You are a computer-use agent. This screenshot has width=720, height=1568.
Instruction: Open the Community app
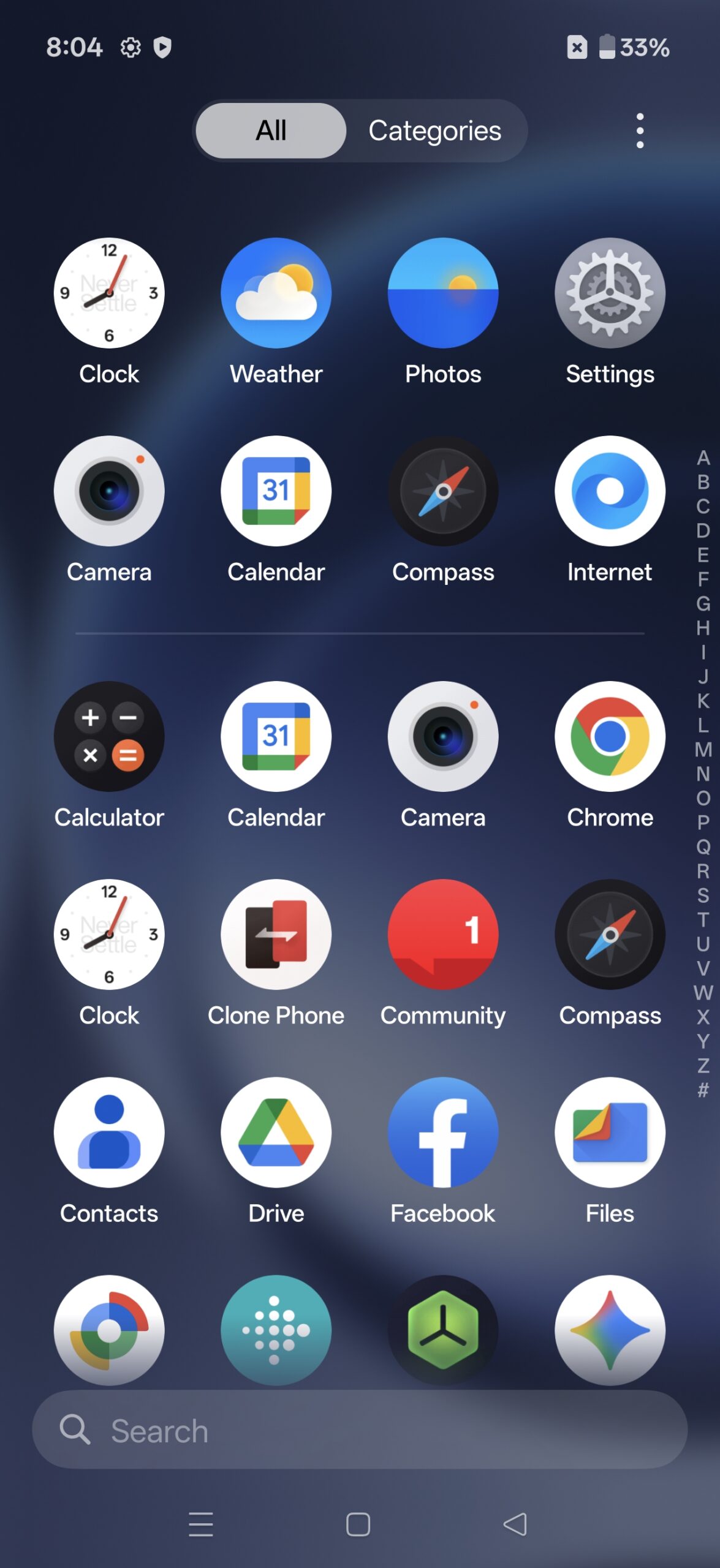pyautogui.click(x=443, y=935)
